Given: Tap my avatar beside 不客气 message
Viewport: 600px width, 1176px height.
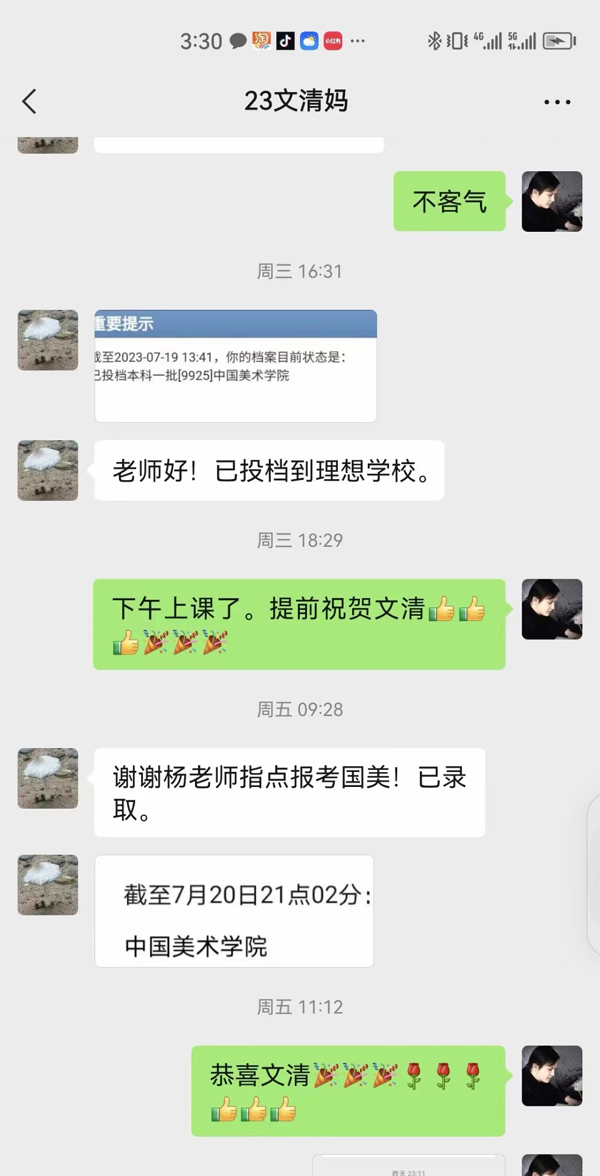Looking at the screenshot, I should (x=552, y=201).
